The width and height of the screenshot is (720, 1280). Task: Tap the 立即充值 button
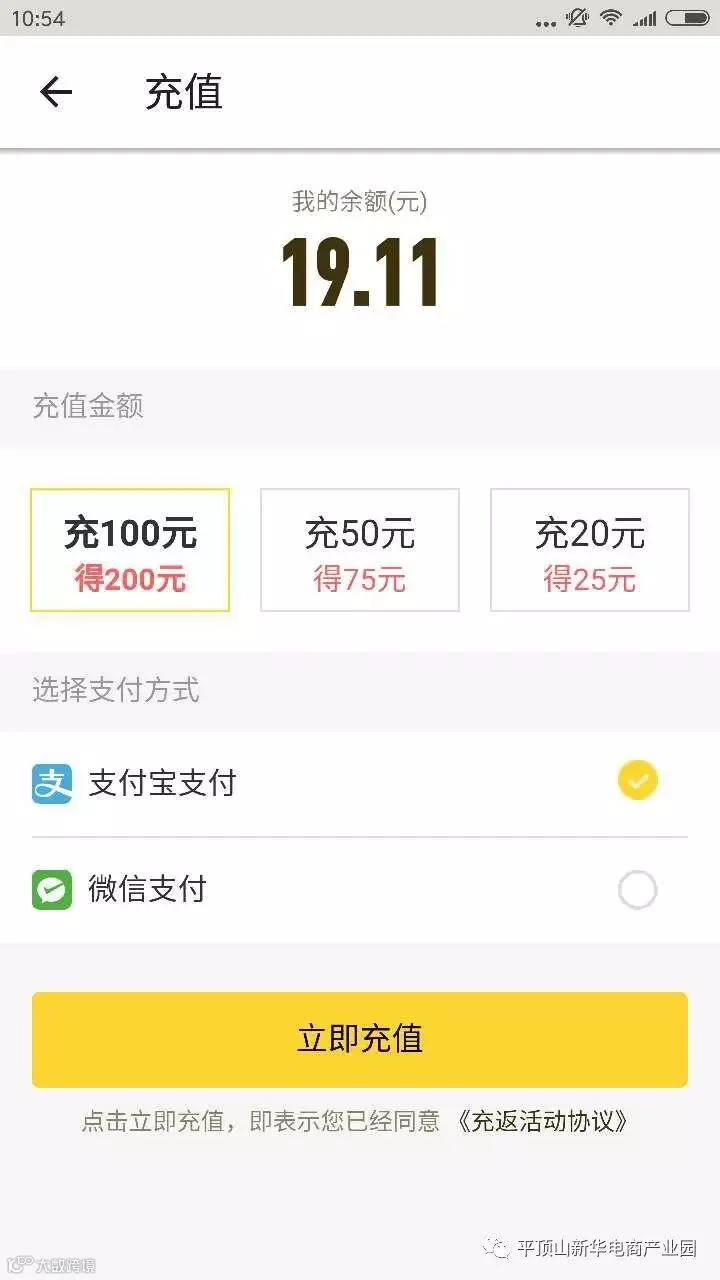360,1039
